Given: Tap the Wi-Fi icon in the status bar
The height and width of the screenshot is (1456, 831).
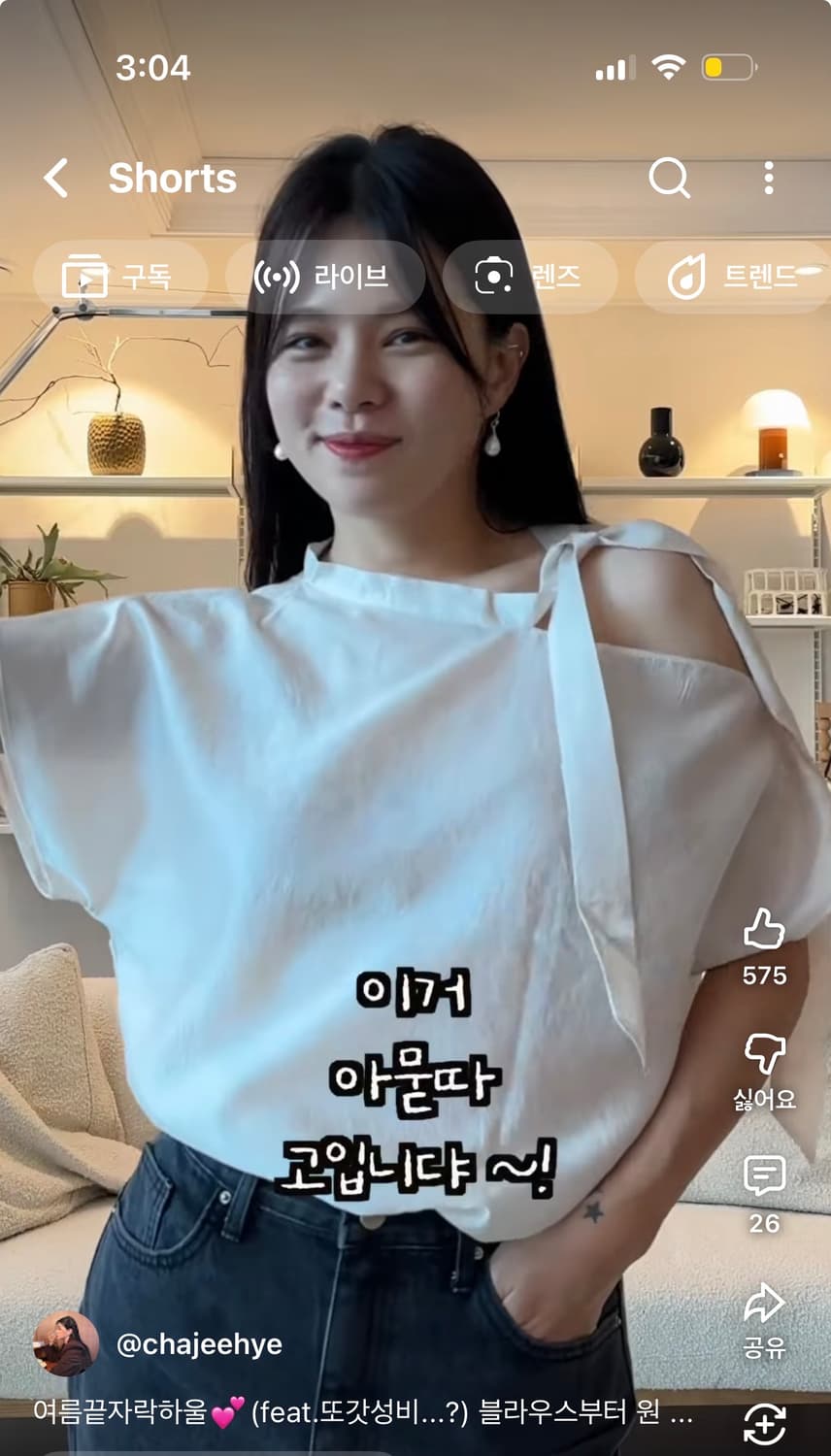Looking at the screenshot, I should coord(668,68).
